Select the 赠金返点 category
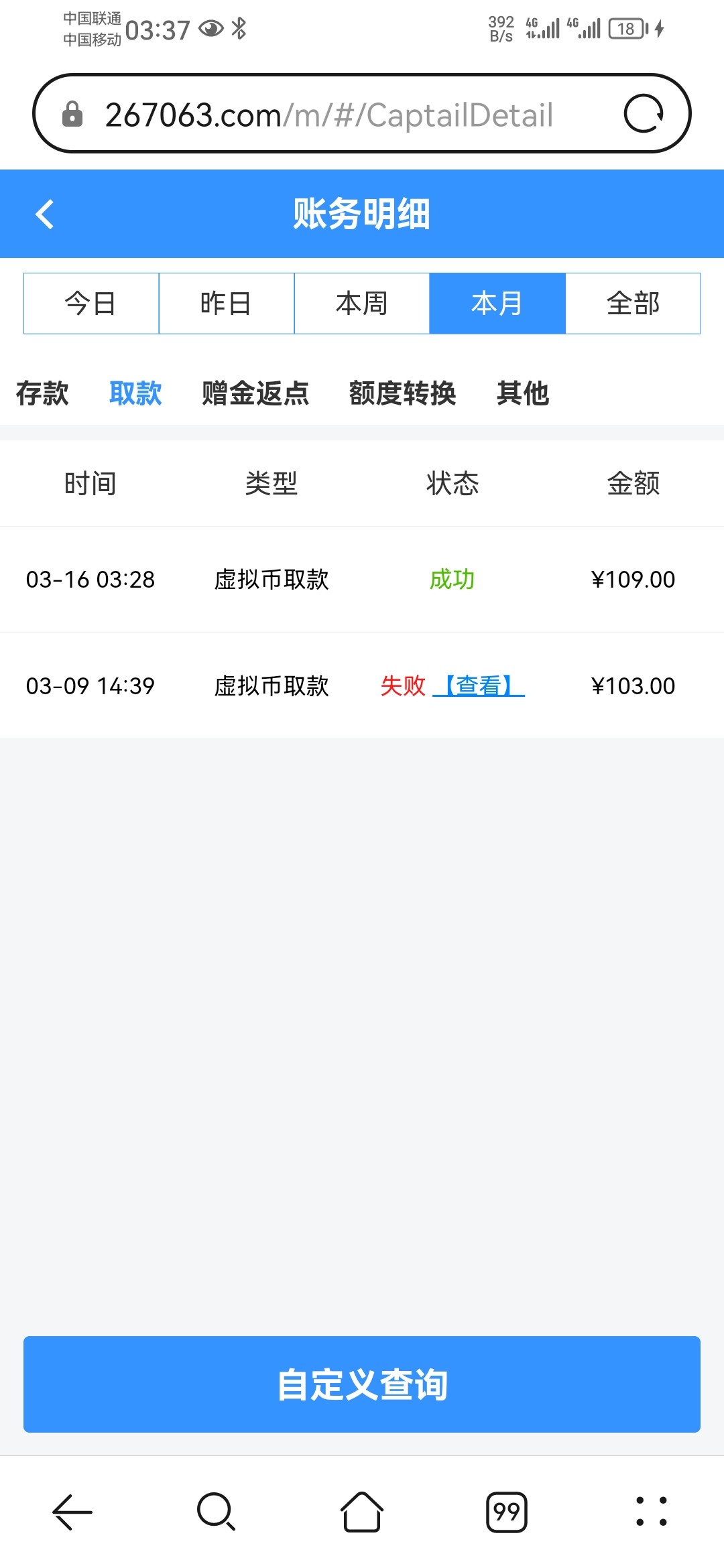 coord(255,394)
